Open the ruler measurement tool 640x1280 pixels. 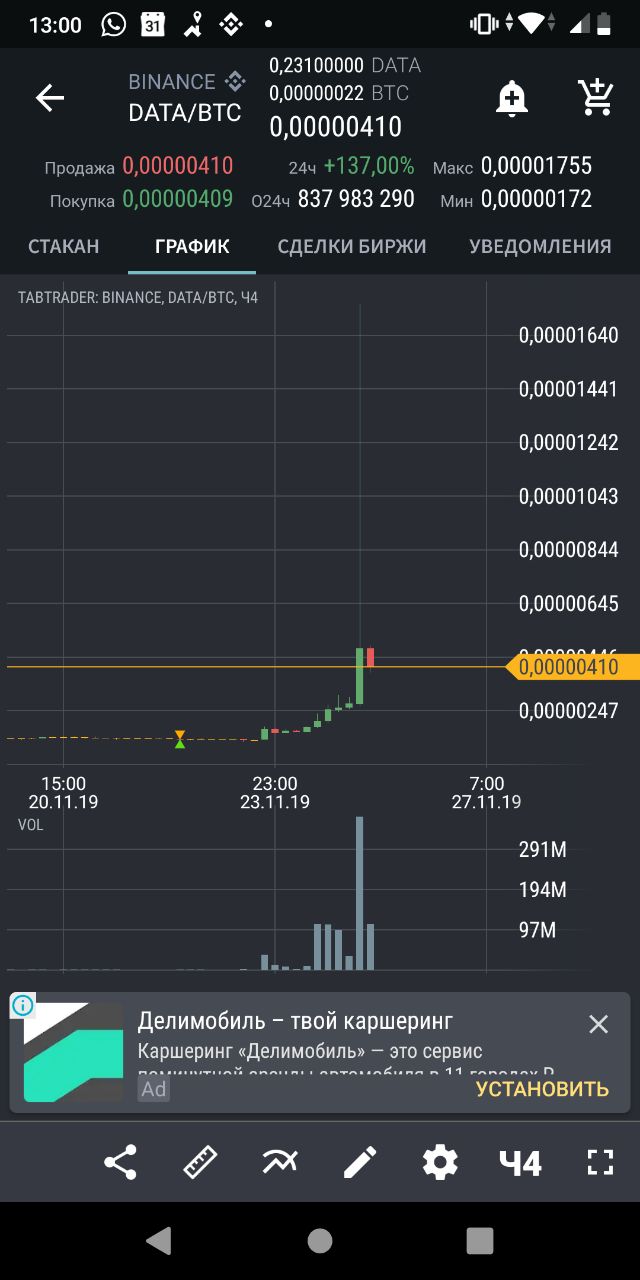tap(200, 1162)
